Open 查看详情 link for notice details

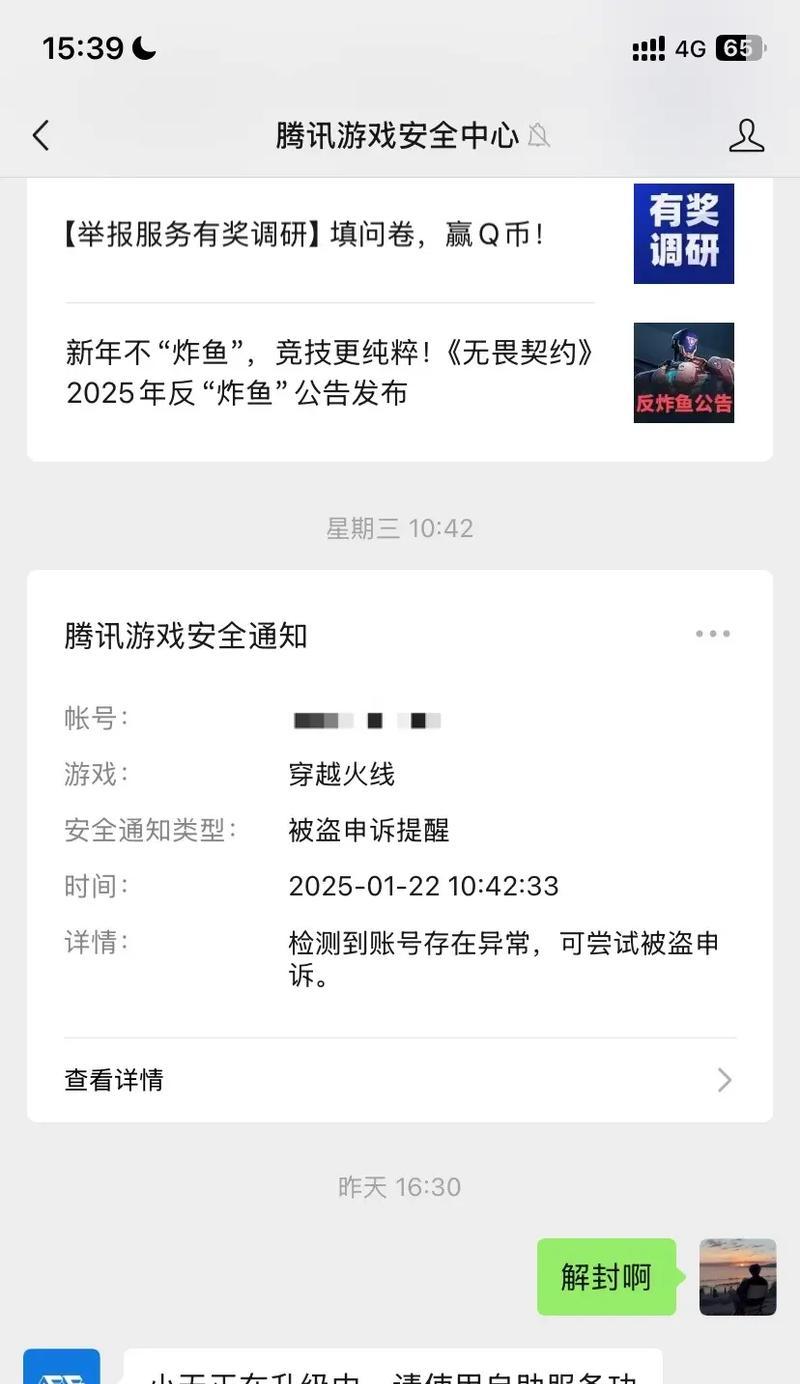(x=113, y=1080)
